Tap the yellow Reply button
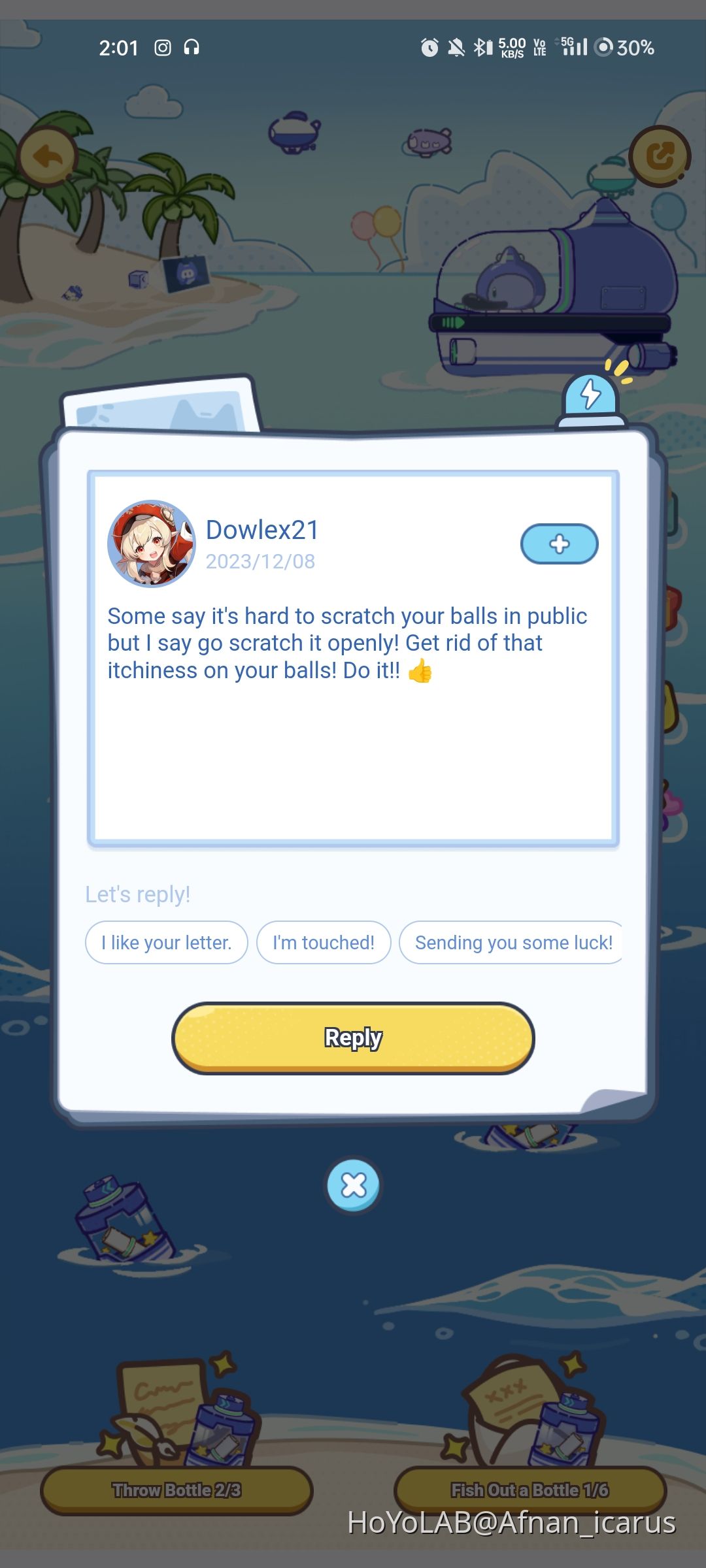The image size is (706, 1568). [353, 1037]
